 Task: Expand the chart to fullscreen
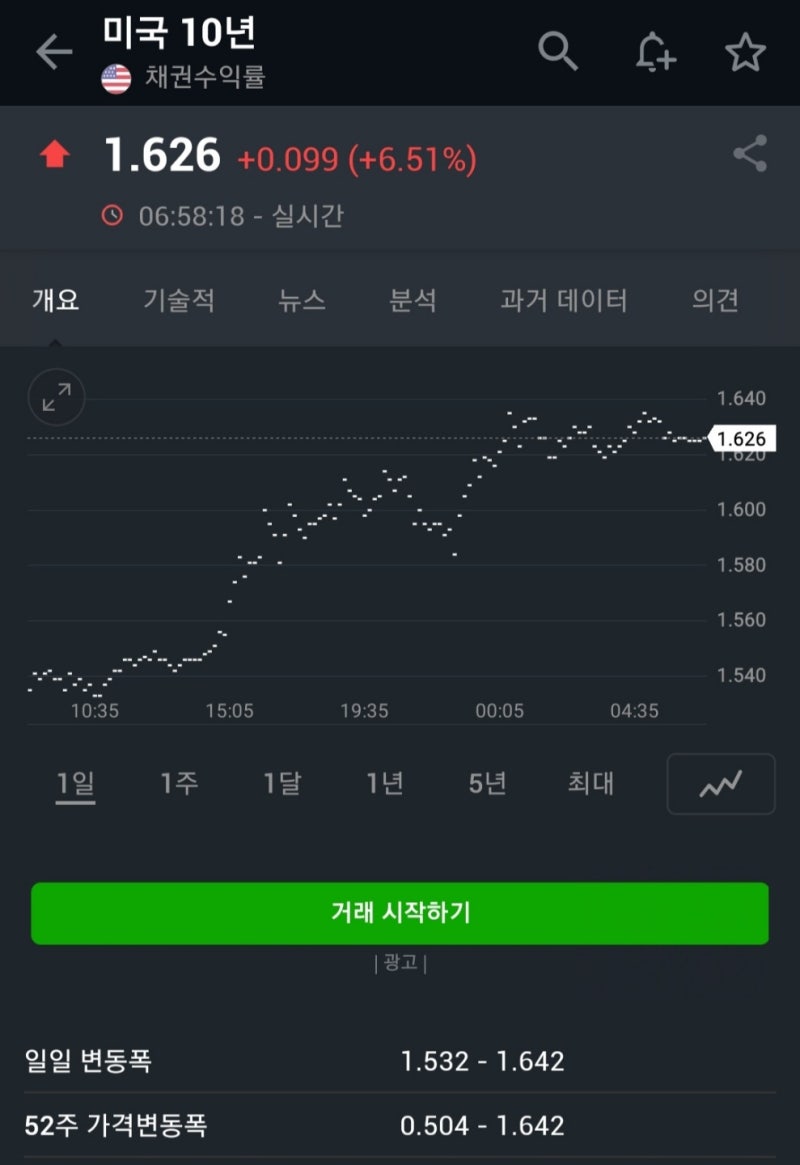pos(55,396)
